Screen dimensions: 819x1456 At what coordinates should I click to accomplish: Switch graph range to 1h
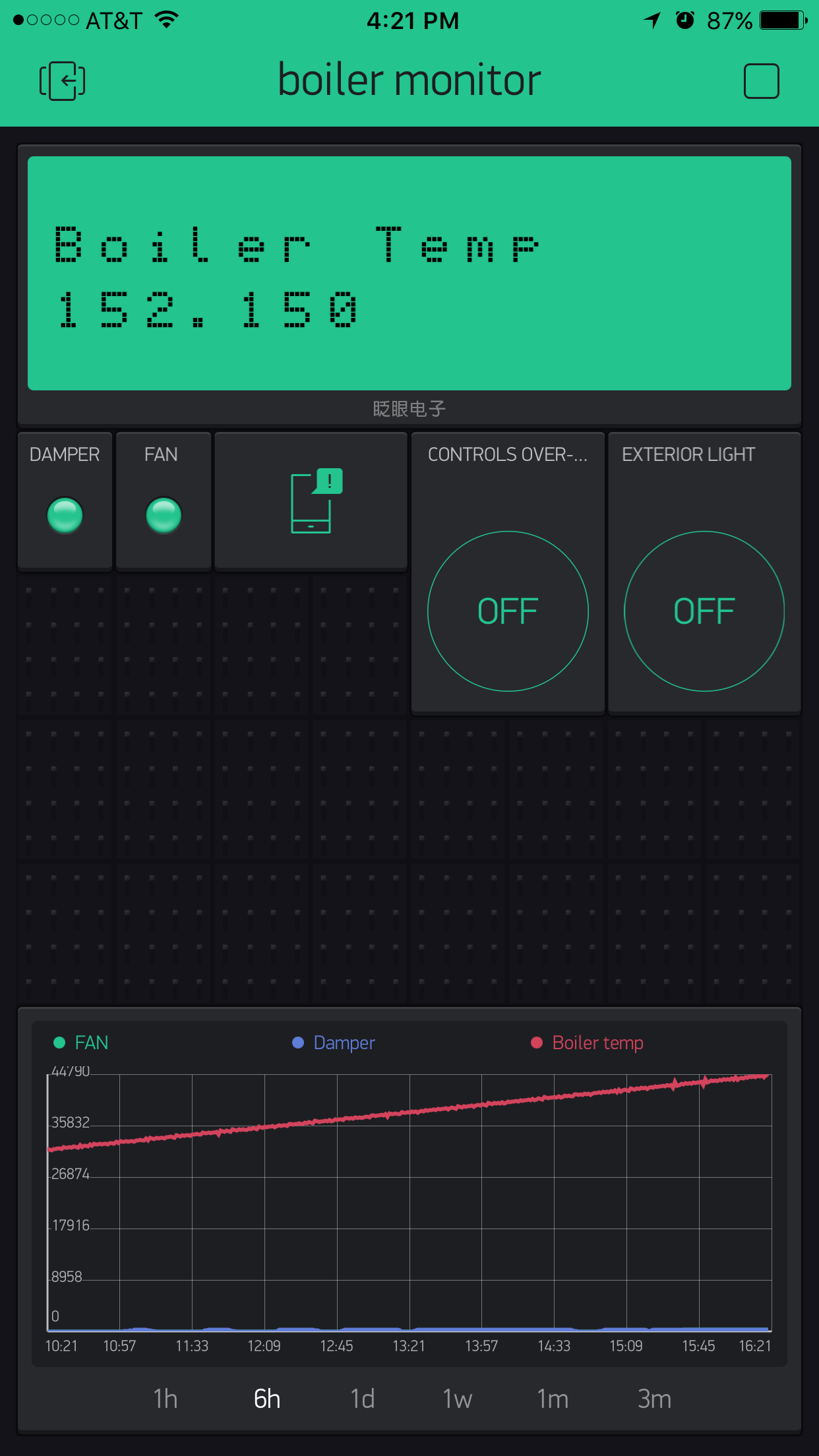point(166,1399)
